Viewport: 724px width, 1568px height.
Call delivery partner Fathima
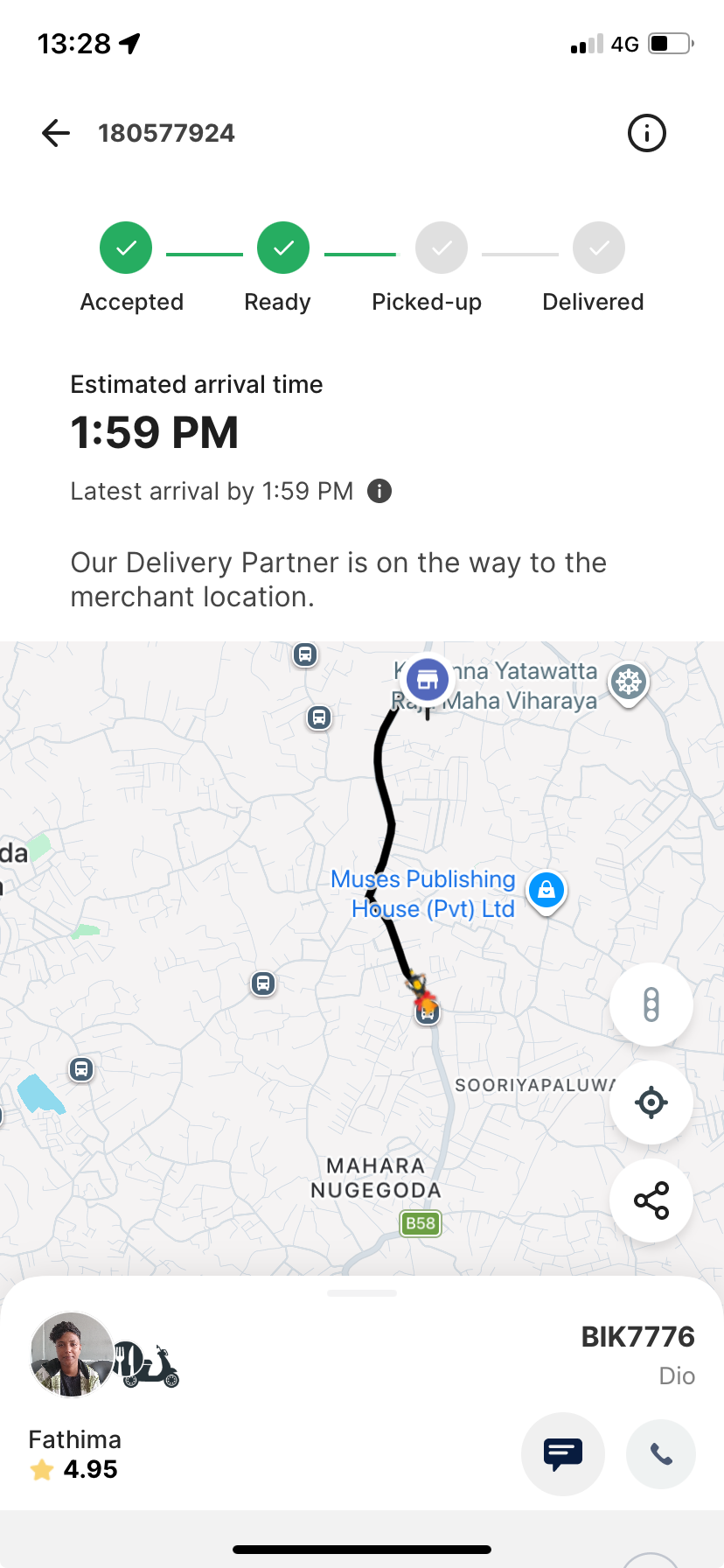(661, 1454)
